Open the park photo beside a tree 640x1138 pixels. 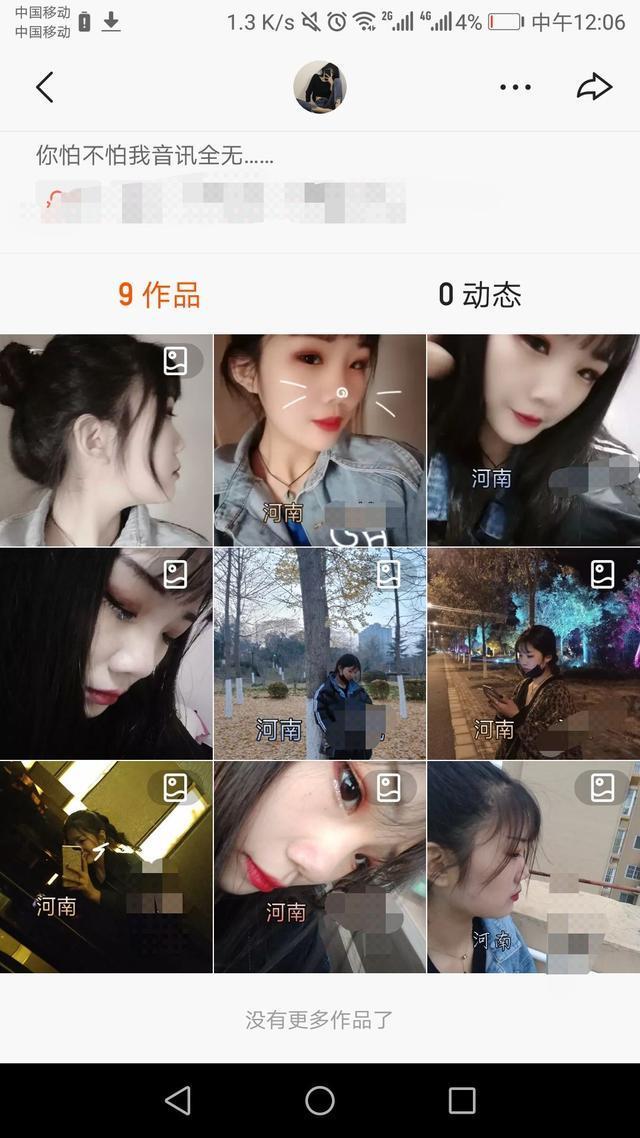click(x=320, y=654)
